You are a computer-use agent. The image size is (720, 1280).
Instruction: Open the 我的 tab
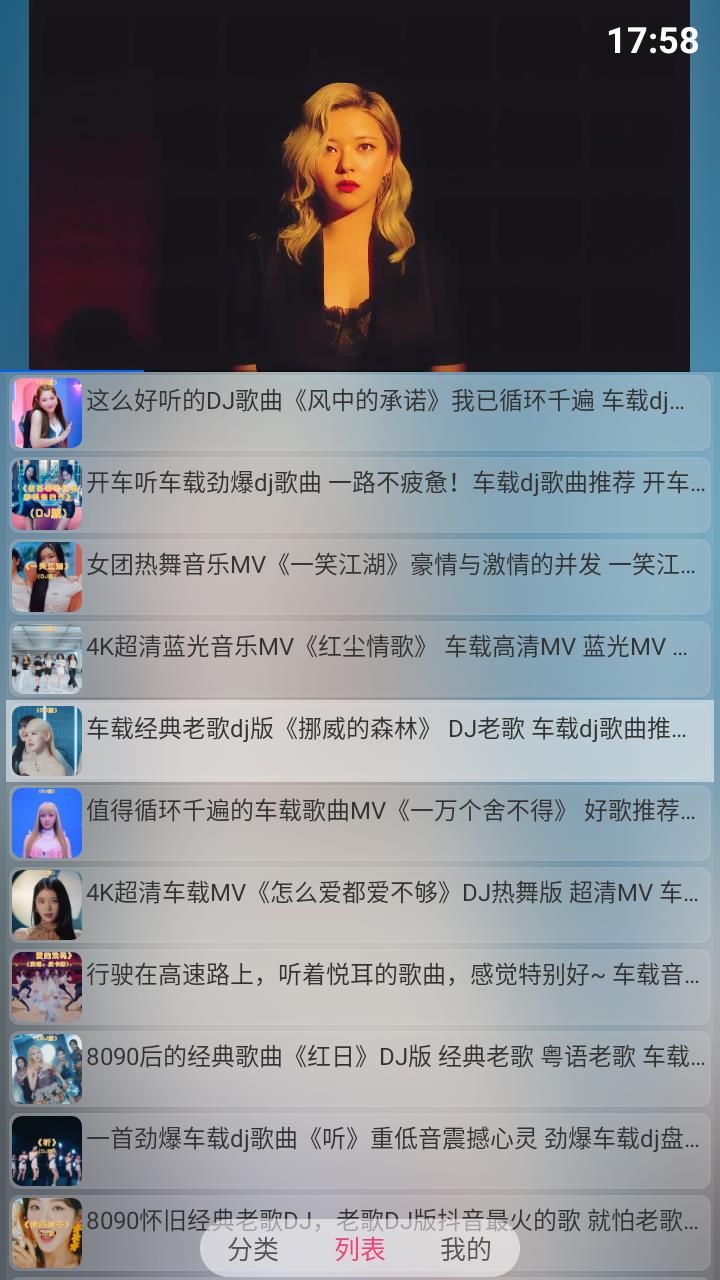tap(466, 1248)
